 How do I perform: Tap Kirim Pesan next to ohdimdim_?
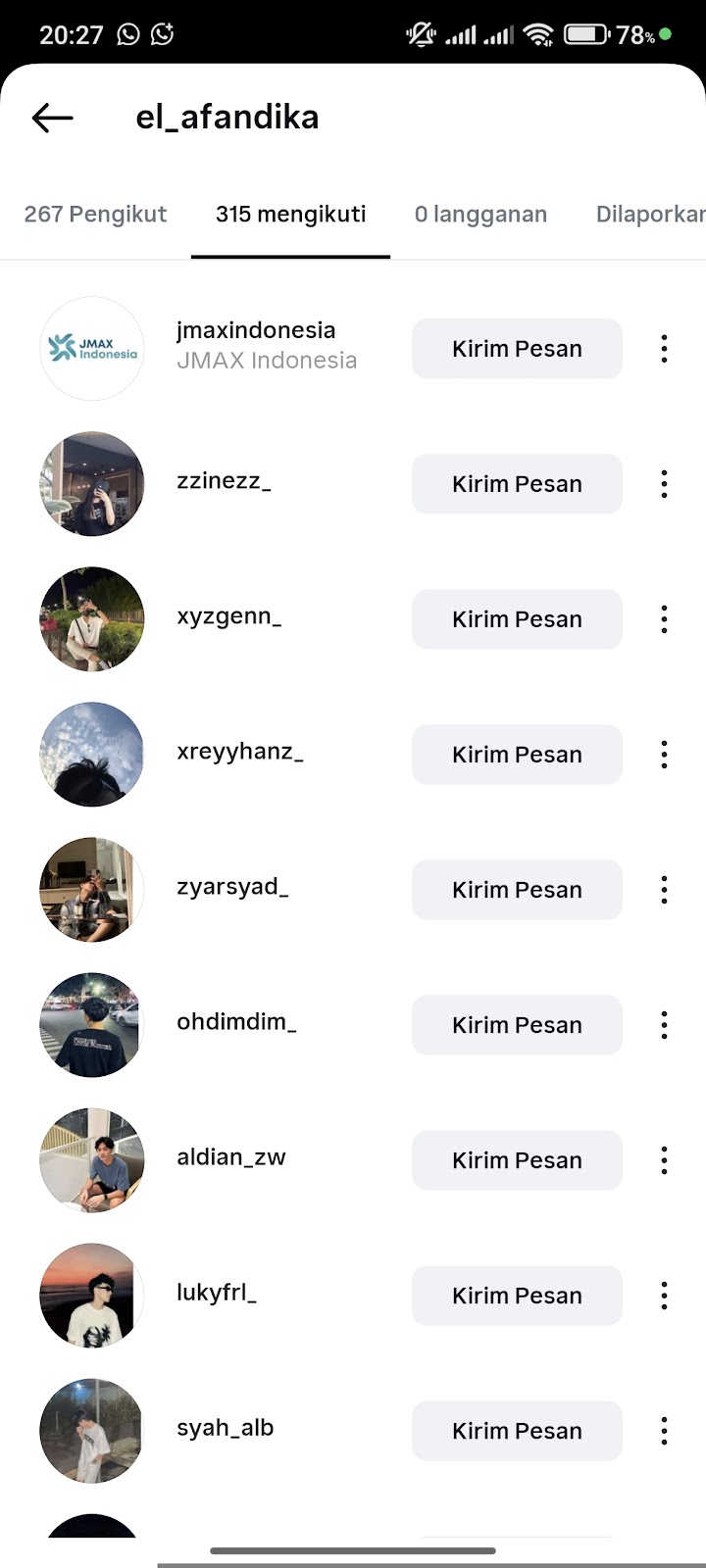tap(517, 1025)
